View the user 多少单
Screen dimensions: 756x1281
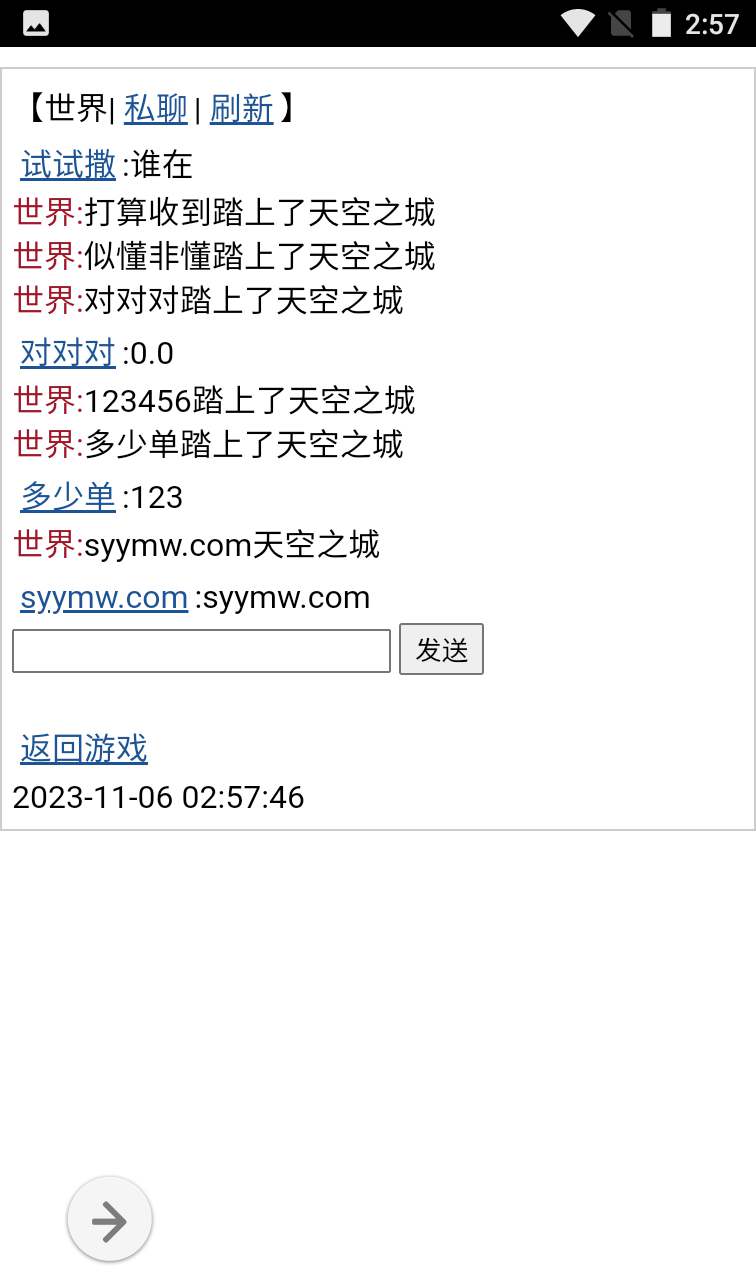[68, 497]
